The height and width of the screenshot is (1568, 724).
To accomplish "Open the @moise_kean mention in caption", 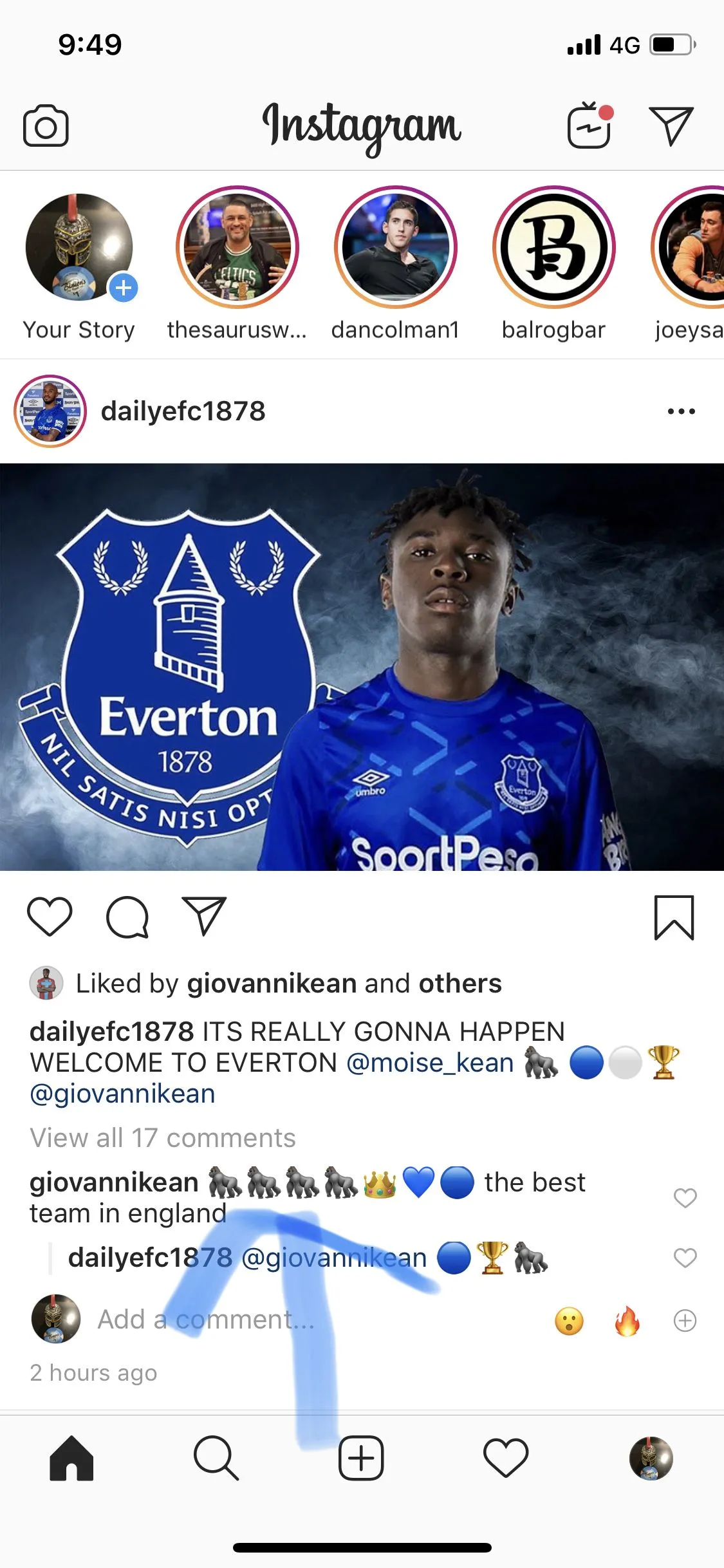I will point(430,1063).
